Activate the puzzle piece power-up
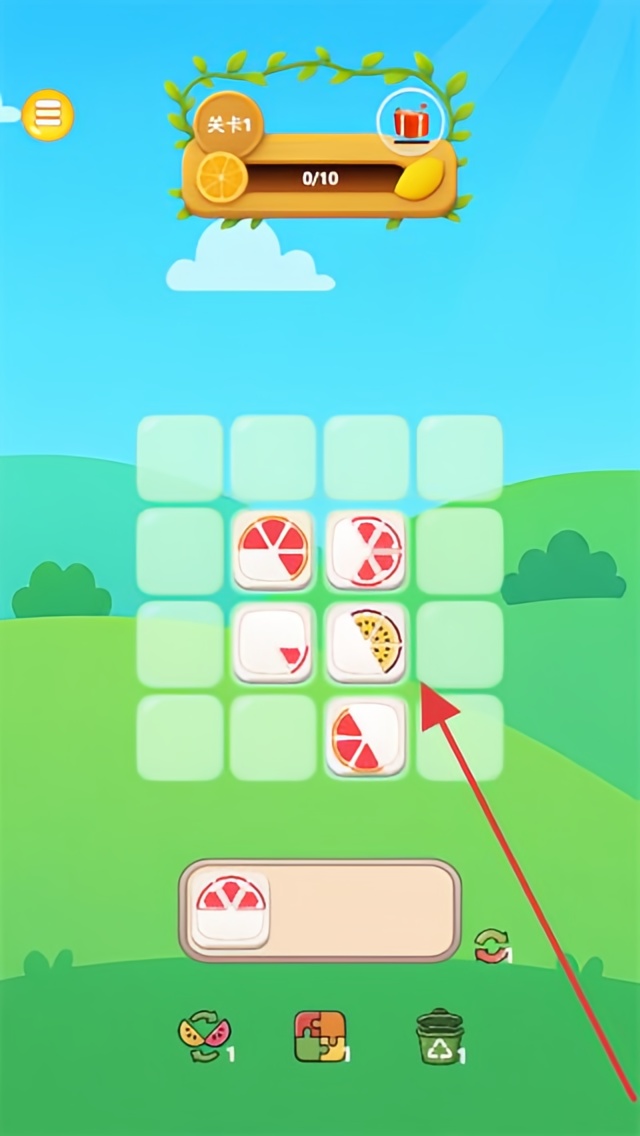This screenshot has width=640, height=1136. point(319,1036)
